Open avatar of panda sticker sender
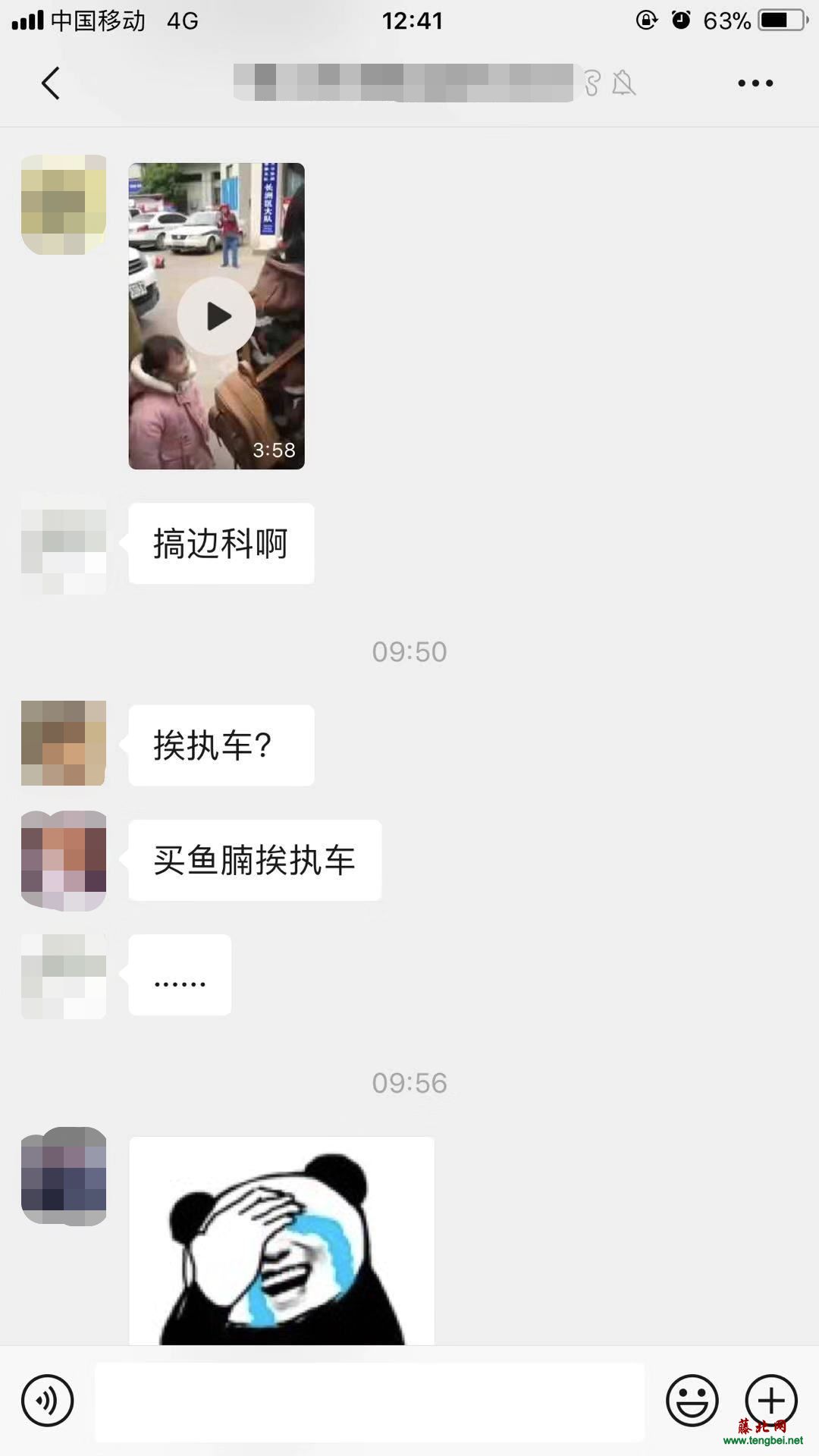Image resolution: width=819 pixels, height=1456 pixels. click(x=64, y=1176)
